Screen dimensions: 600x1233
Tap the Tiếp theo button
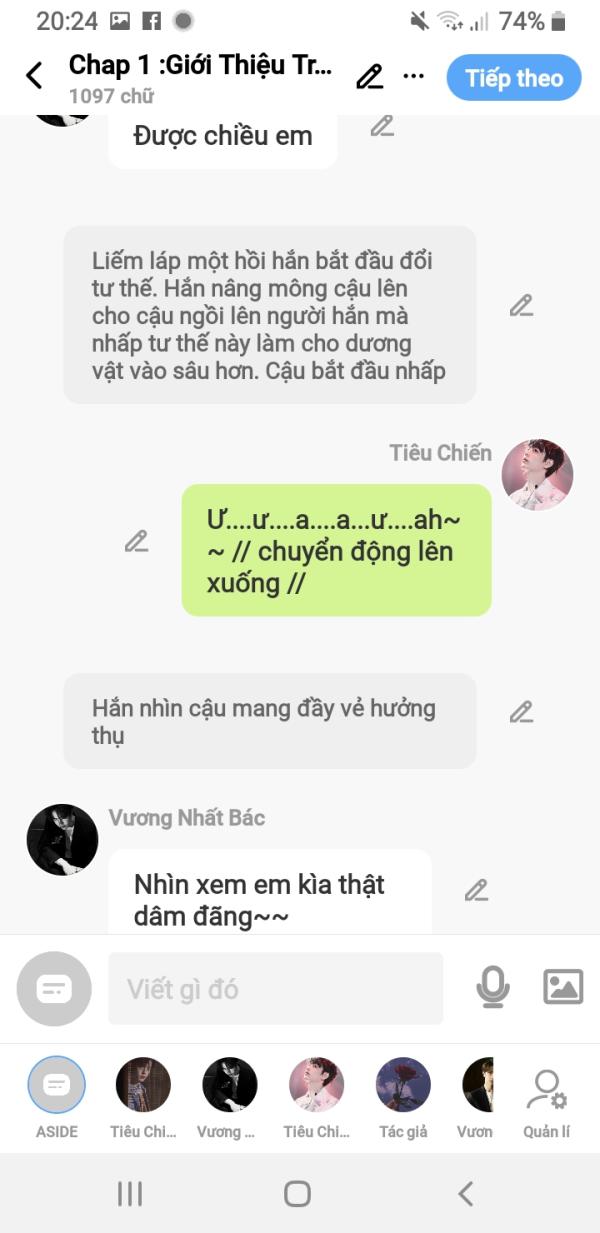[x=513, y=78]
